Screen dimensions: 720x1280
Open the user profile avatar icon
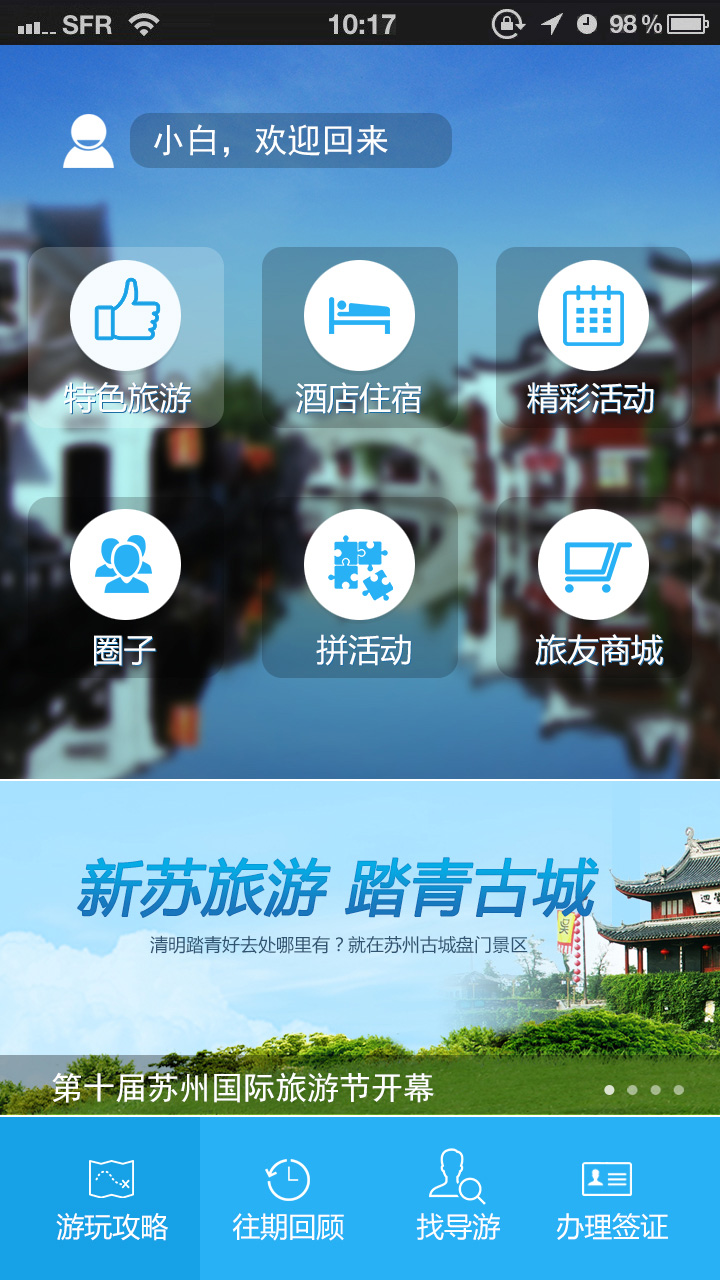coord(88,141)
